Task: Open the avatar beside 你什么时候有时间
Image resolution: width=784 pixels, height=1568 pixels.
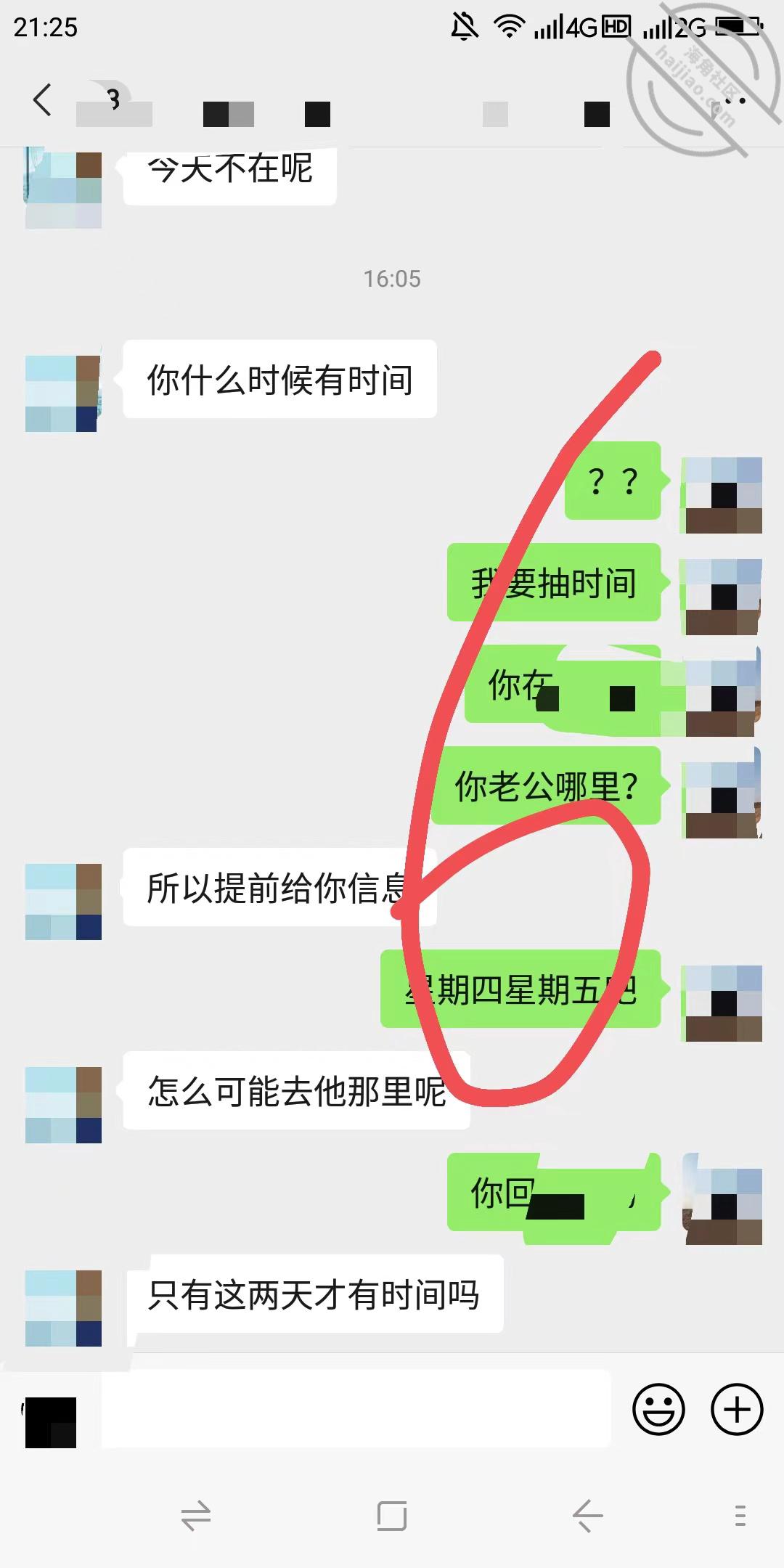Action: point(63,393)
